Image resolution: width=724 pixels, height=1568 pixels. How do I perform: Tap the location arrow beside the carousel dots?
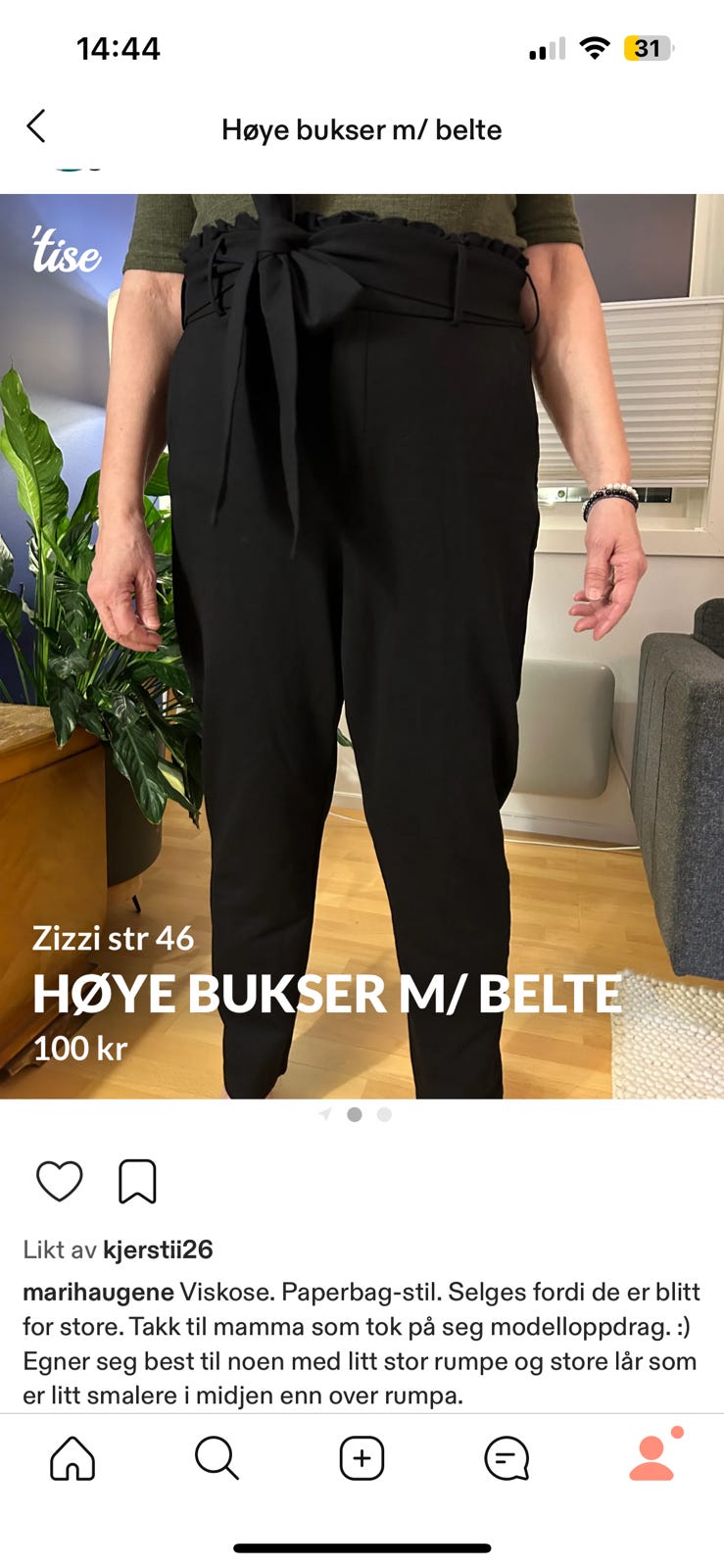[324, 1114]
